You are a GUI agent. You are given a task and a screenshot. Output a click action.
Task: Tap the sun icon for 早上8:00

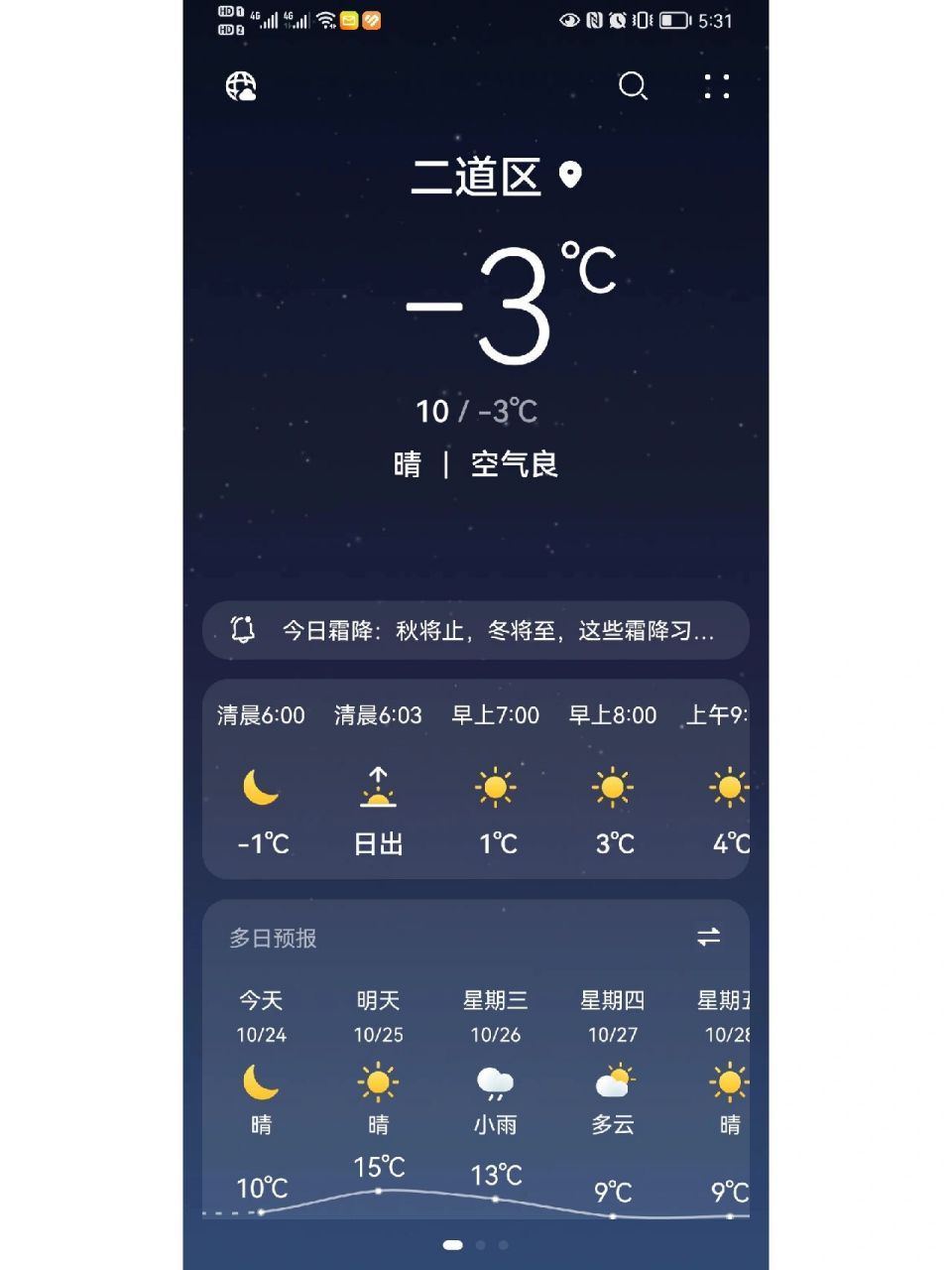pos(613,785)
